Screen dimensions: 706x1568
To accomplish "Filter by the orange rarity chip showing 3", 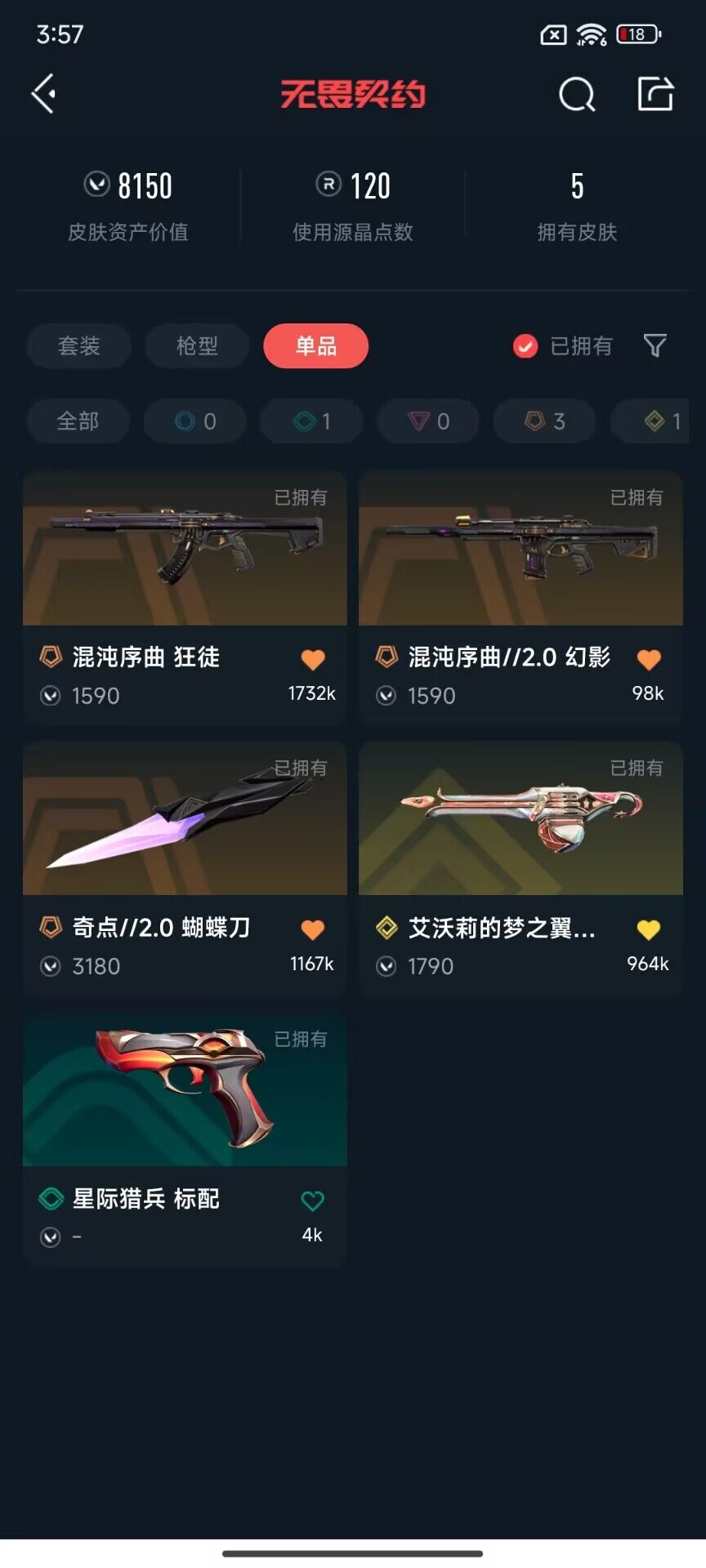I will point(544,421).
